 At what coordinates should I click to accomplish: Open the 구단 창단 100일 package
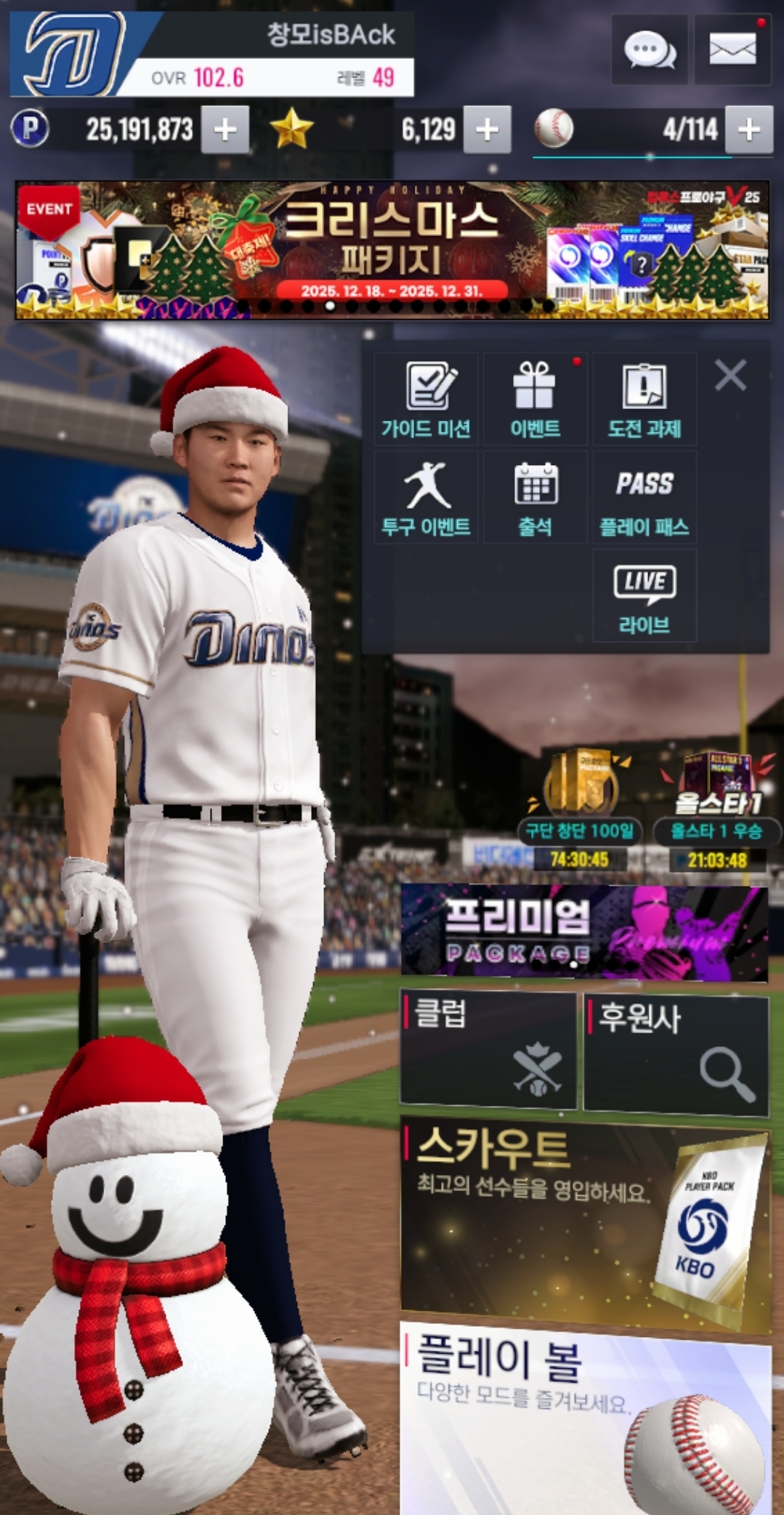click(579, 807)
